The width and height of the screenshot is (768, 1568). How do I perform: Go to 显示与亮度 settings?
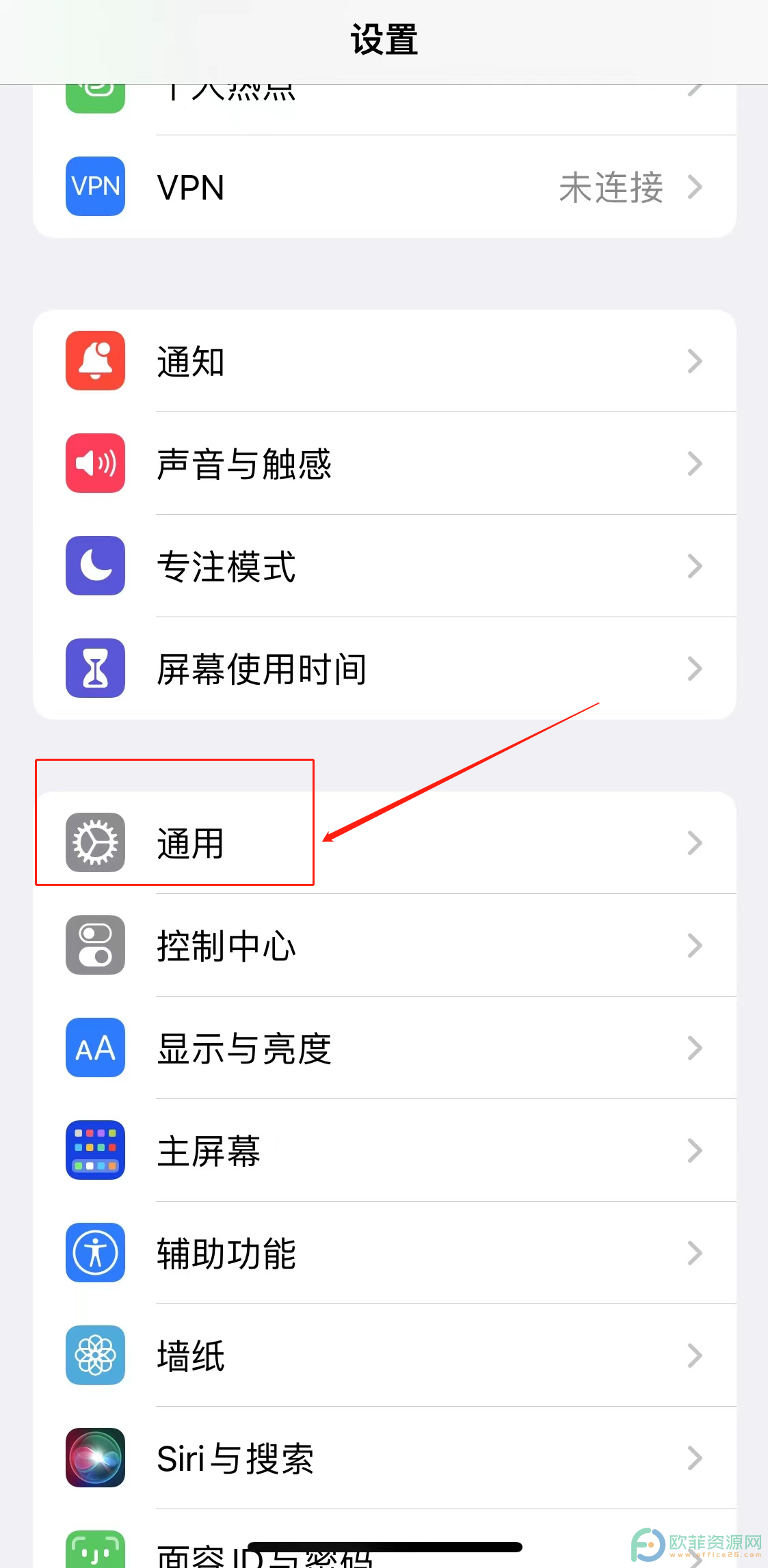click(383, 1048)
